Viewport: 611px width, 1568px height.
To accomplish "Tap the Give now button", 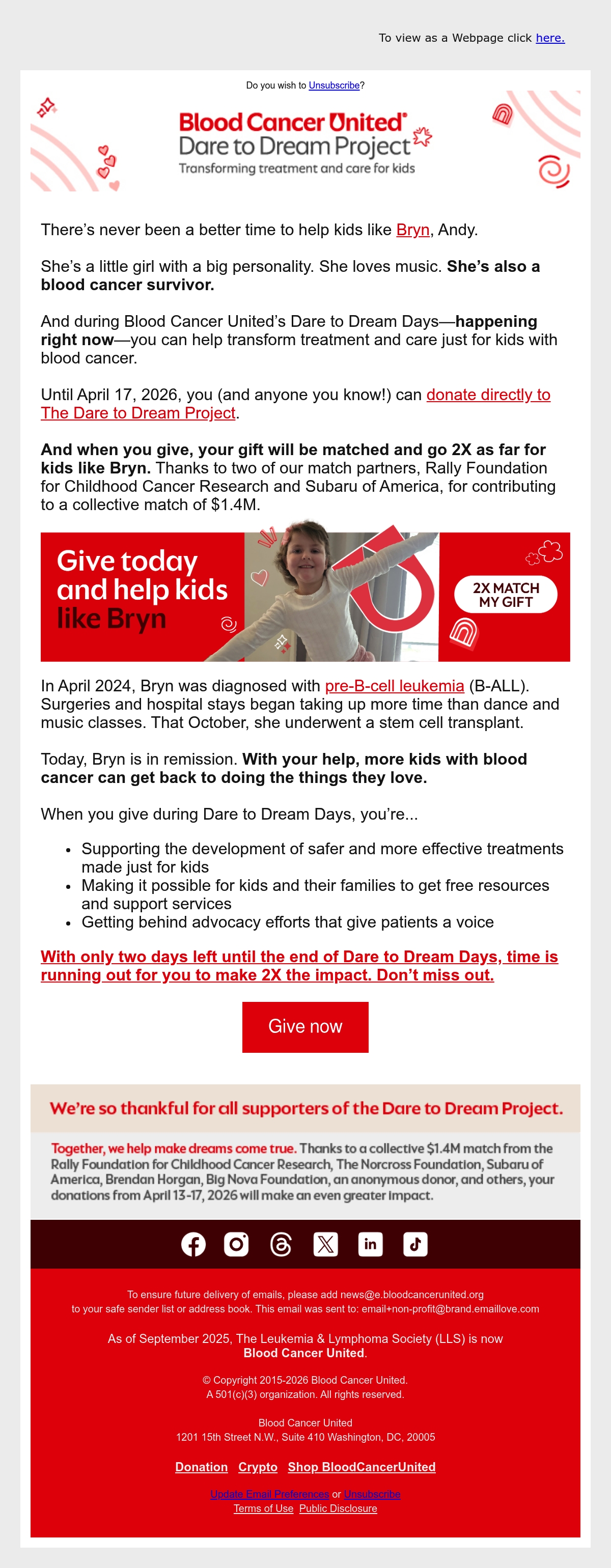I will 305,1027.
